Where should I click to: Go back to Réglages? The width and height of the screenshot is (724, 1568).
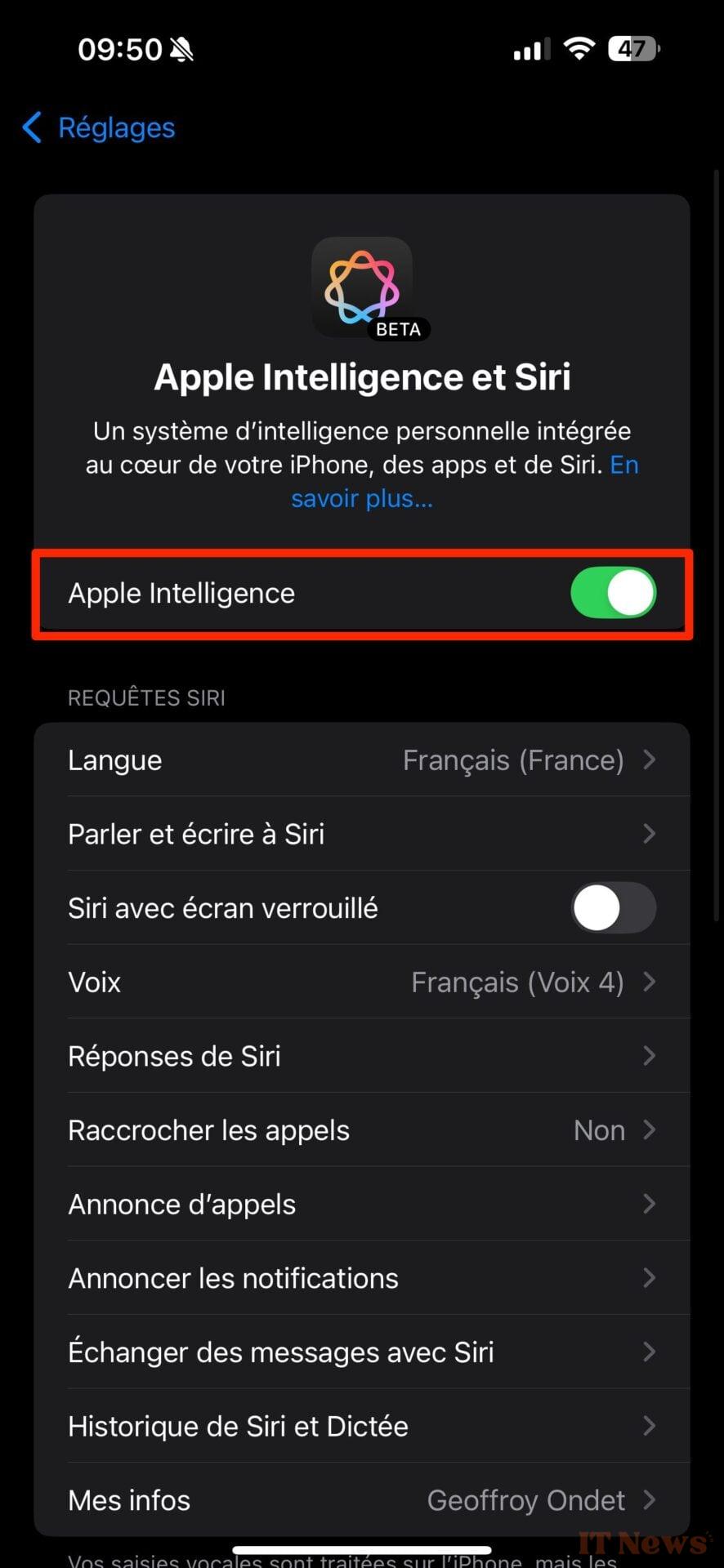98,127
